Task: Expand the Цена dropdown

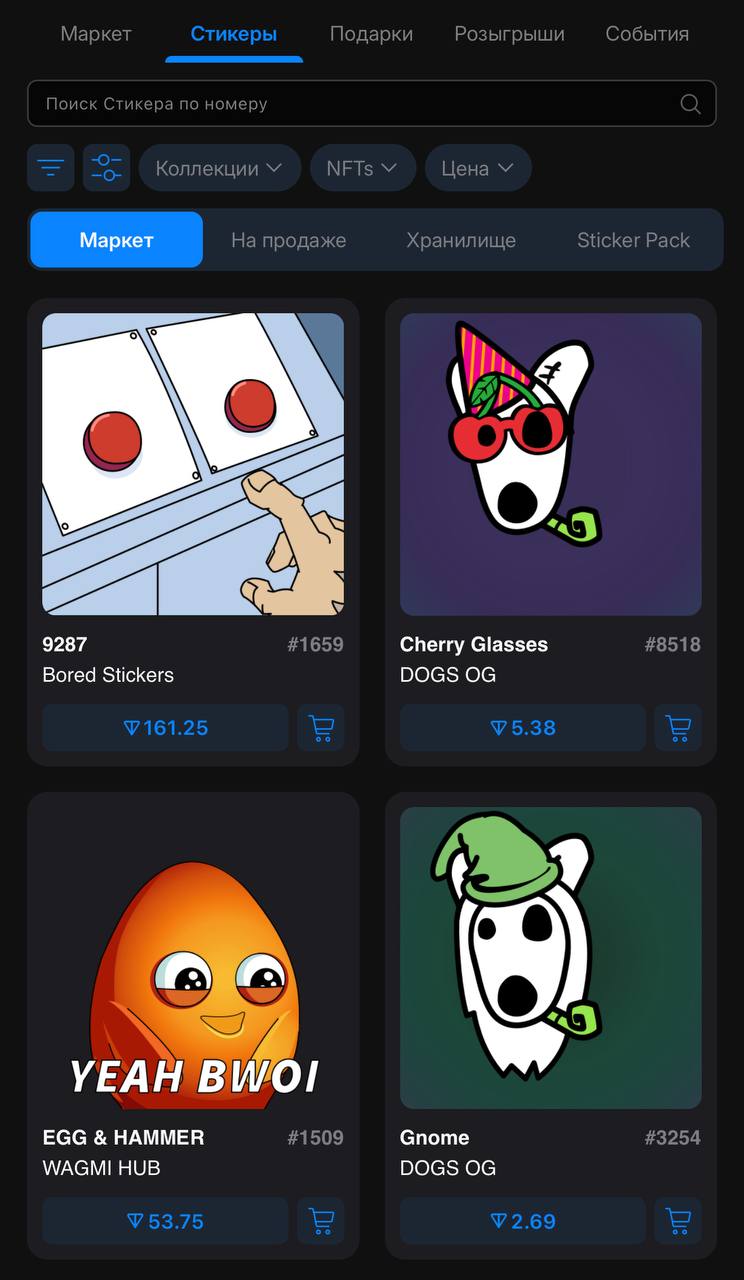Action: [477, 168]
